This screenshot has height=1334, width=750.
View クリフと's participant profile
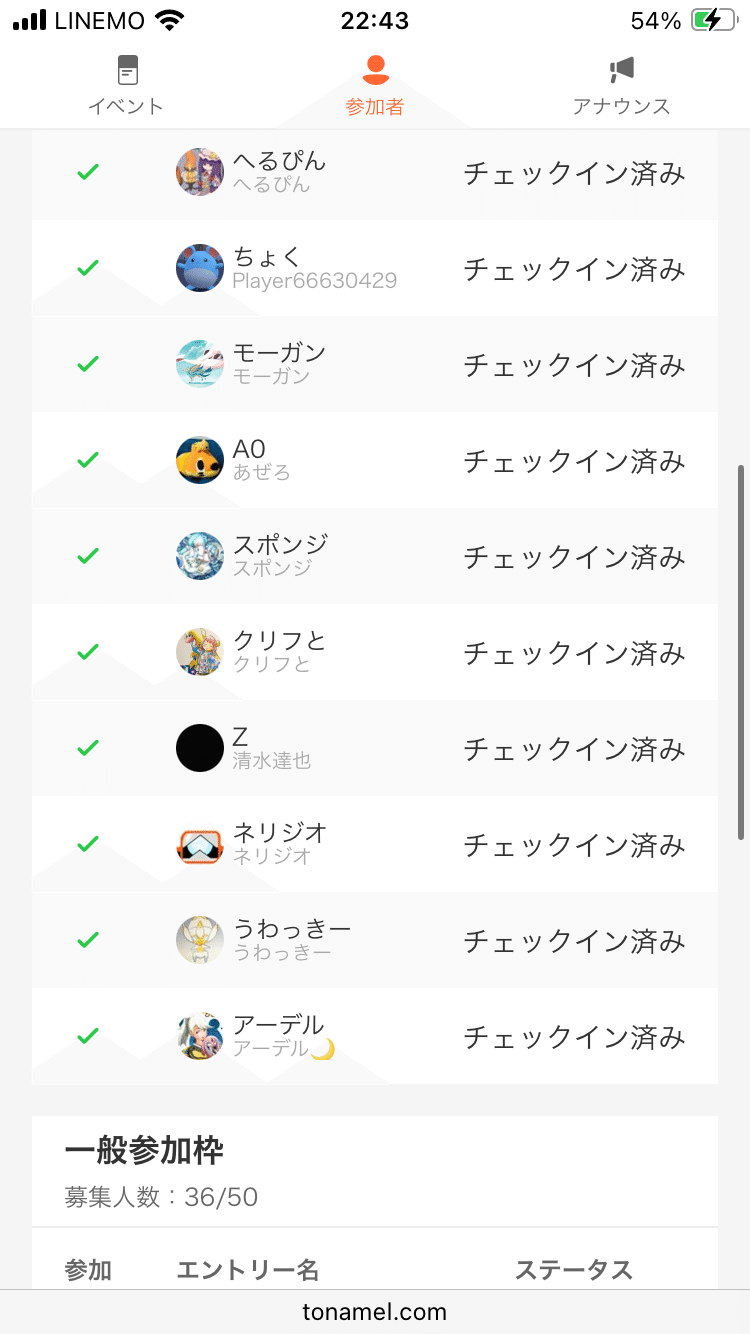(279, 652)
